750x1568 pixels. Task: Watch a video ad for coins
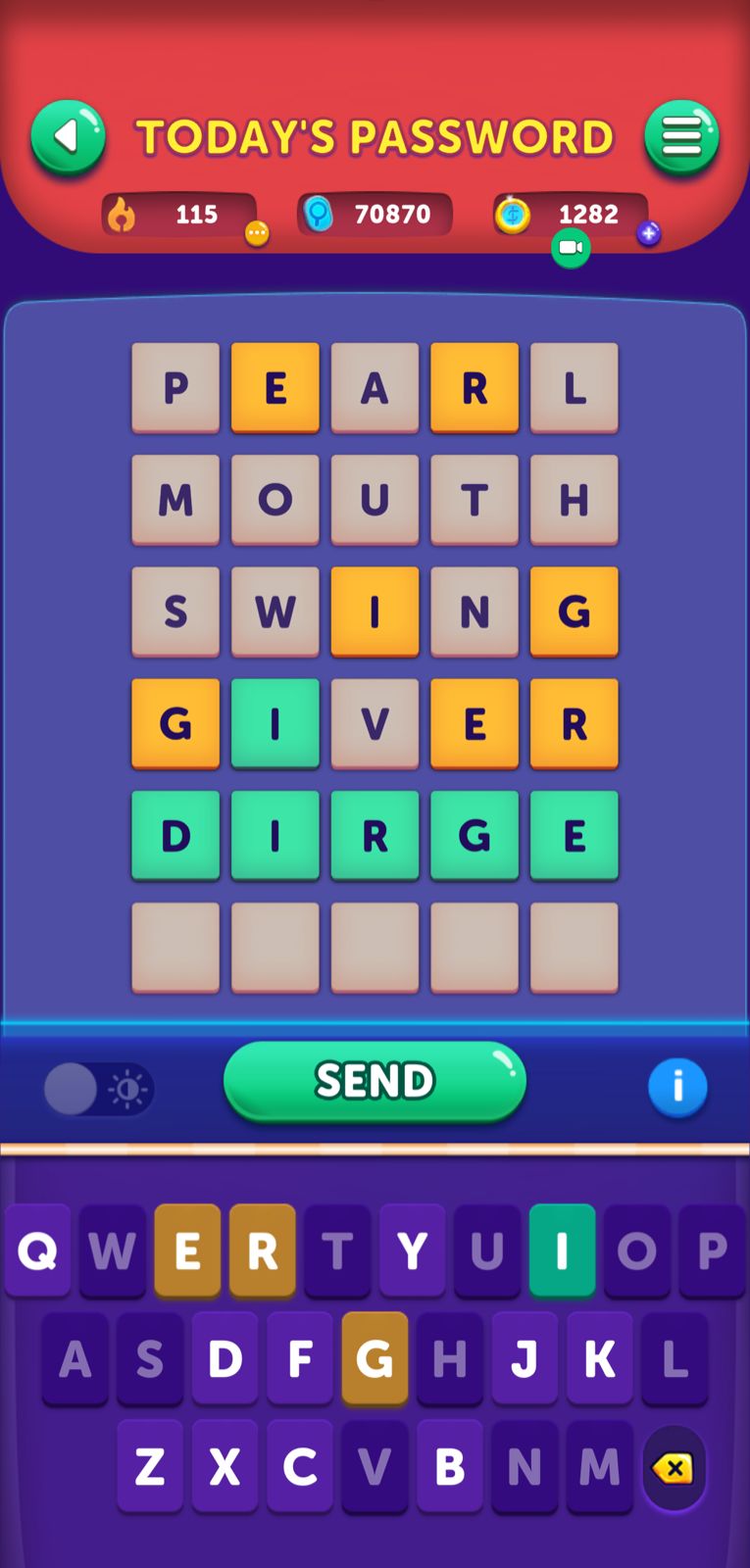click(571, 248)
